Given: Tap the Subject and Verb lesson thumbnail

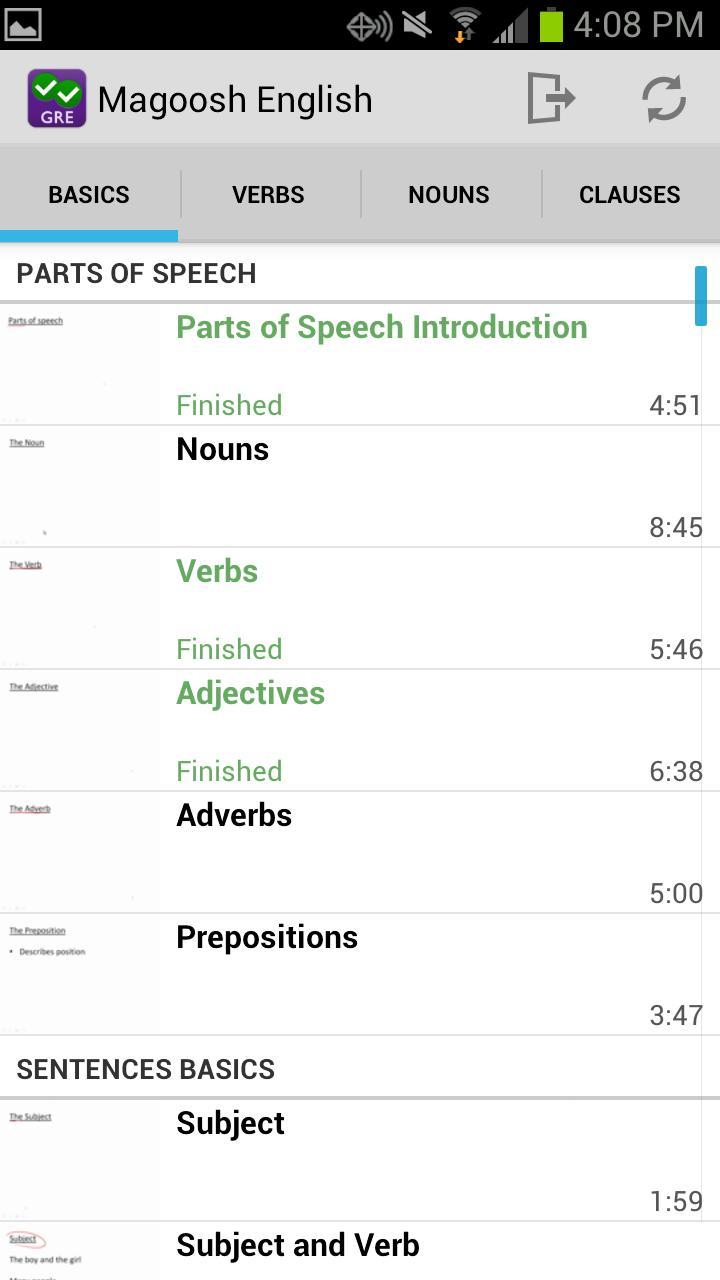Looking at the screenshot, I should 80,1250.
